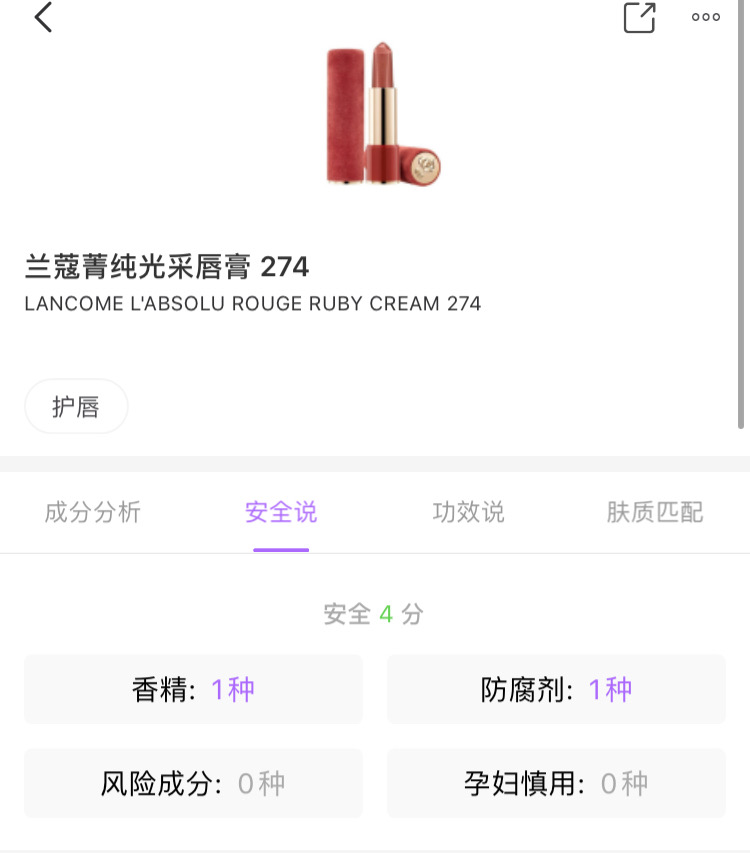Select the 护唇 tag below the product name
Screen dimensions: 750x853
click(75, 406)
